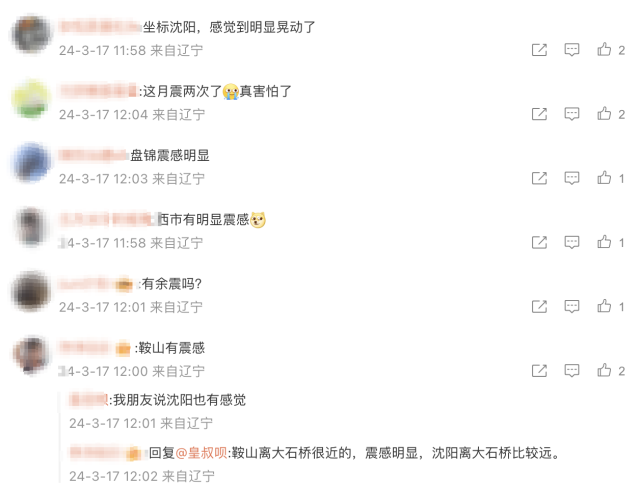This screenshot has width=640, height=491.
Task: Answer the 有余震吗 comment
Action: 571,306
